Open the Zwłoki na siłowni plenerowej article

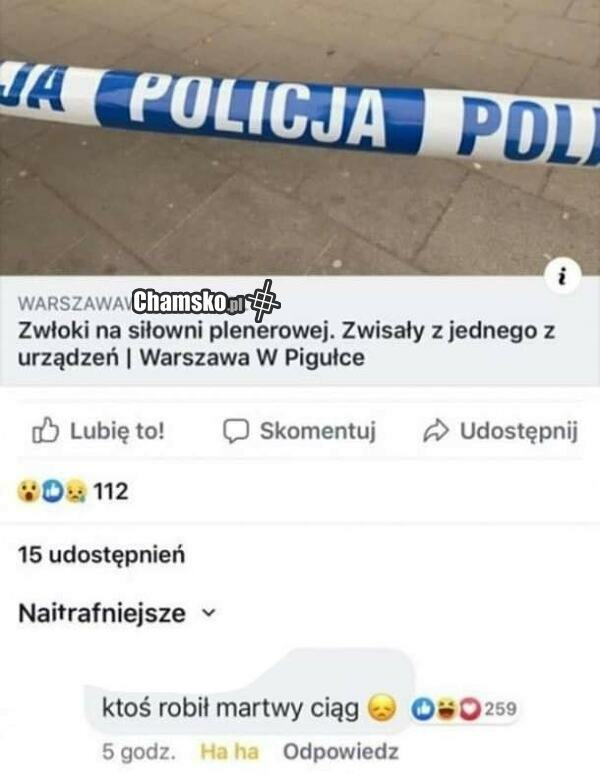coord(285,344)
